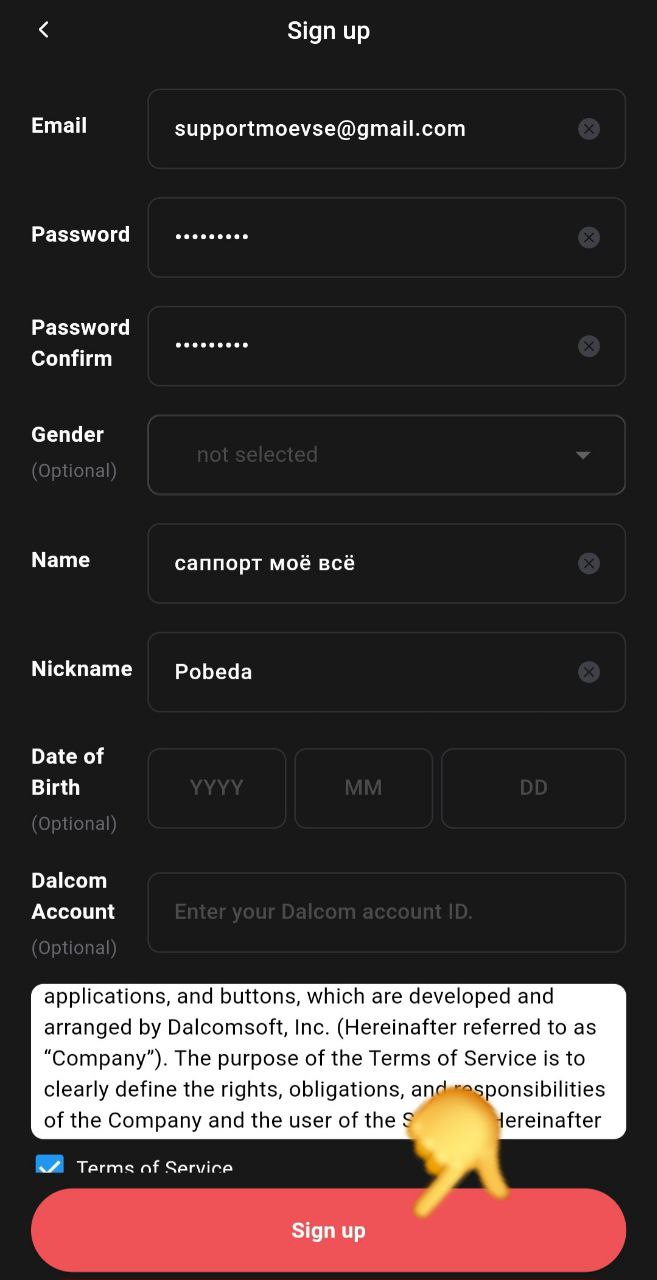657x1280 pixels.
Task: Uncheck the Terms of Service checkbox
Action: pyautogui.click(x=50, y=1167)
